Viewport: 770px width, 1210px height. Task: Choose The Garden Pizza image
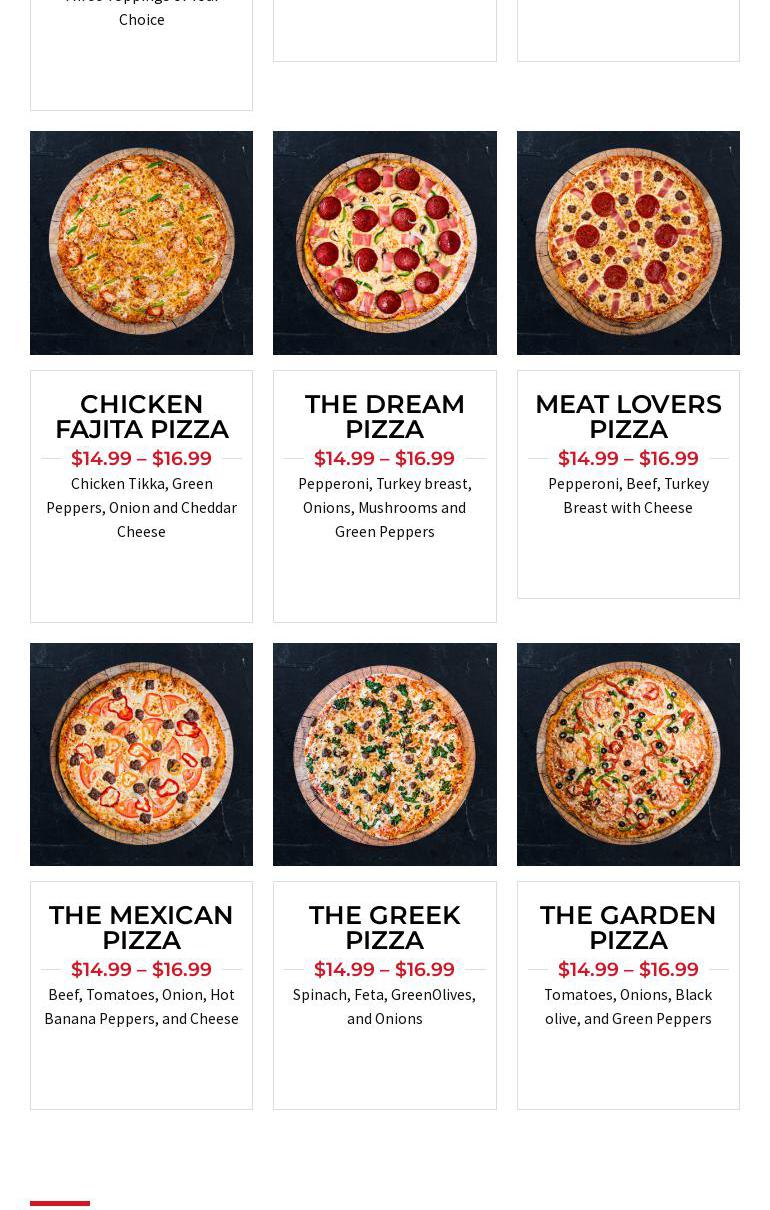coord(628,754)
